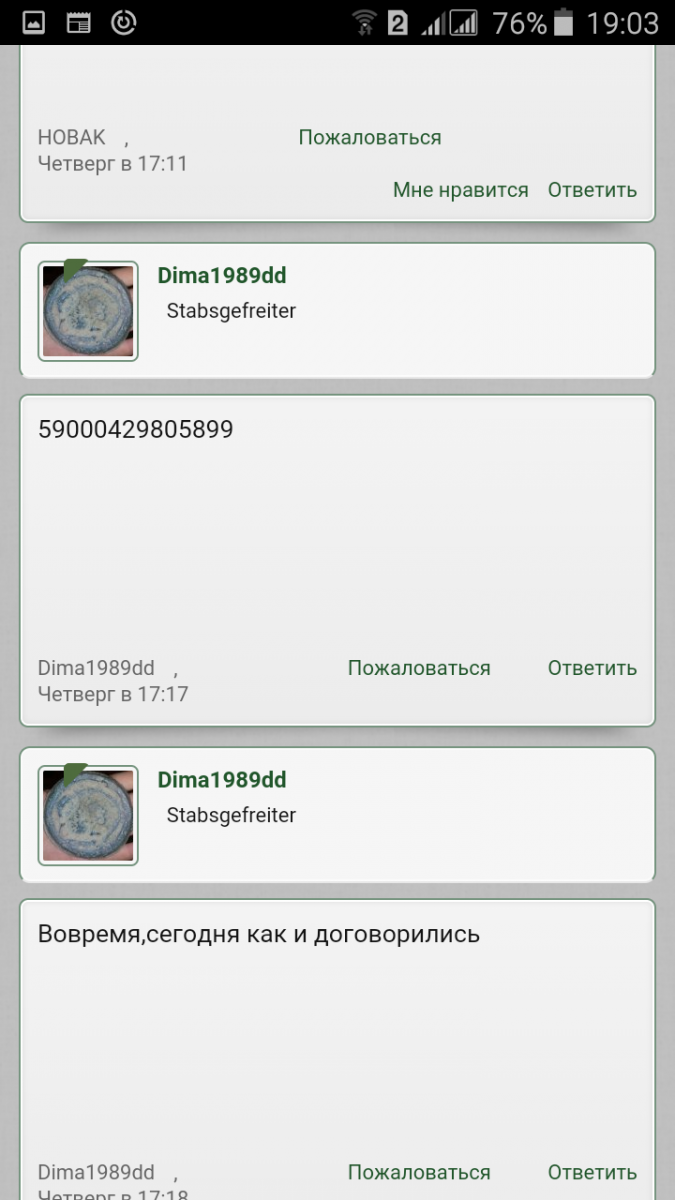Report the 59000429805899 post

click(x=419, y=668)
